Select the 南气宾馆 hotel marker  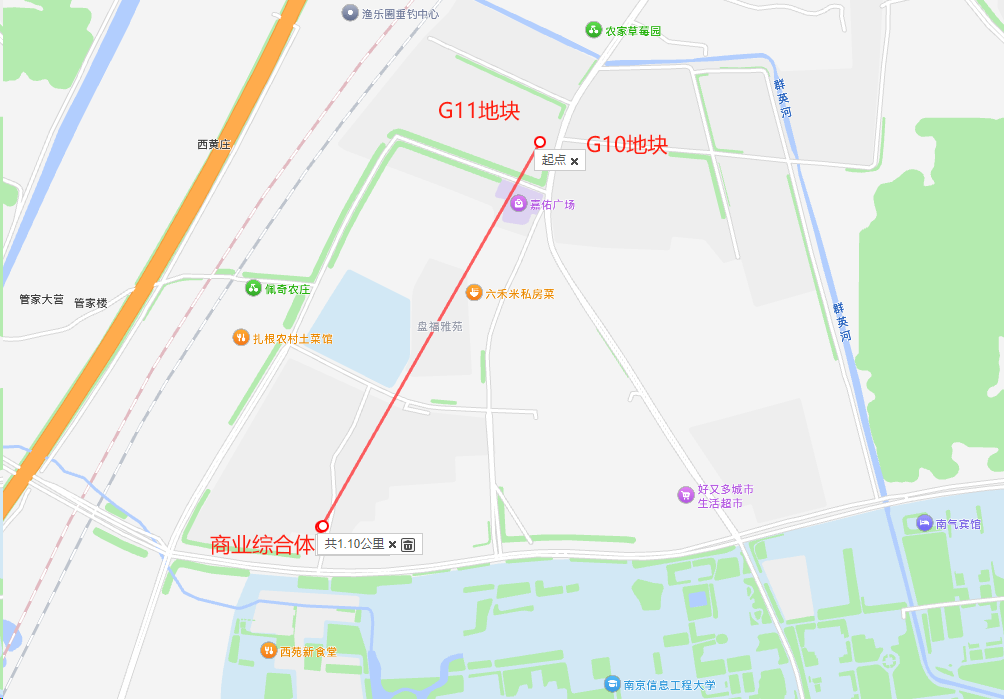click(x=924, y=523)
